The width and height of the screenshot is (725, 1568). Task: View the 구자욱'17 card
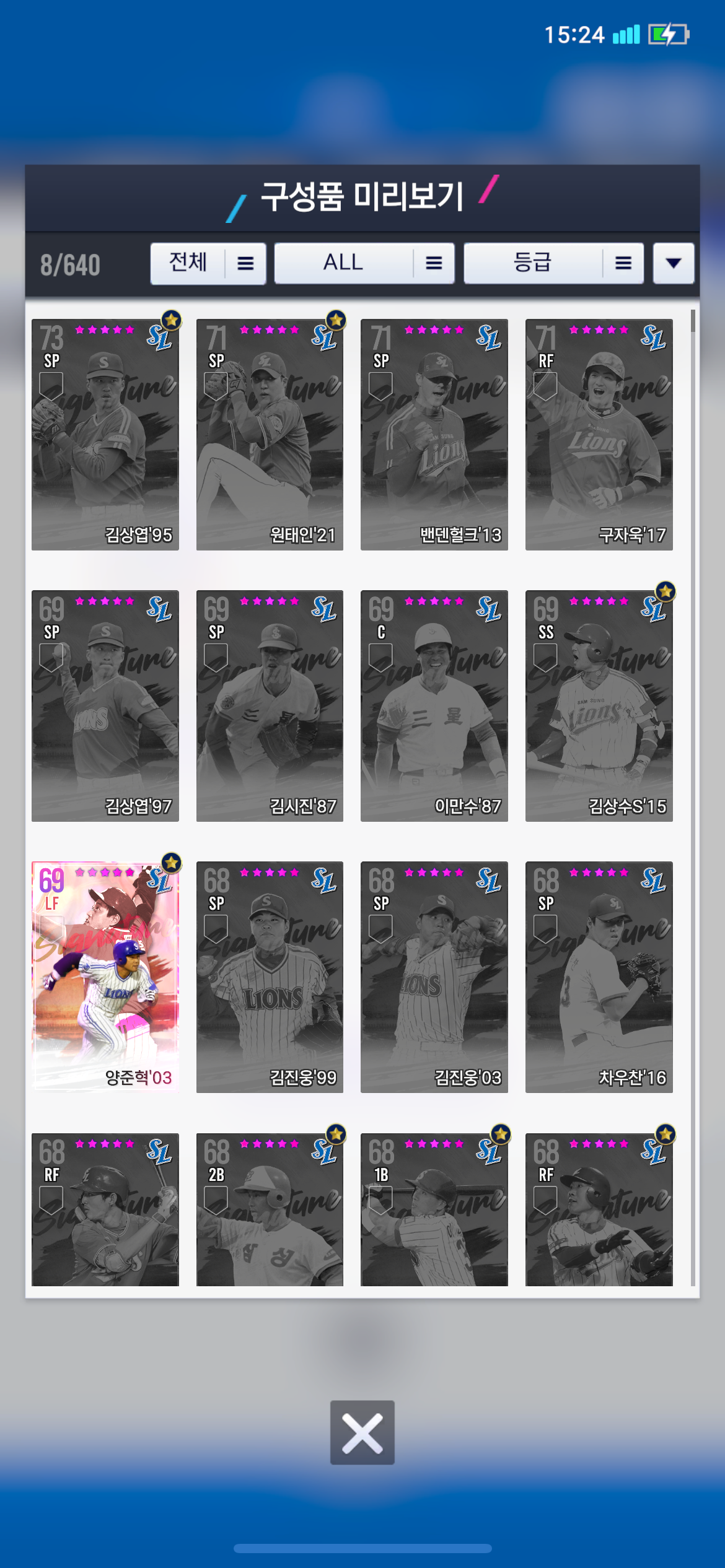599,435
